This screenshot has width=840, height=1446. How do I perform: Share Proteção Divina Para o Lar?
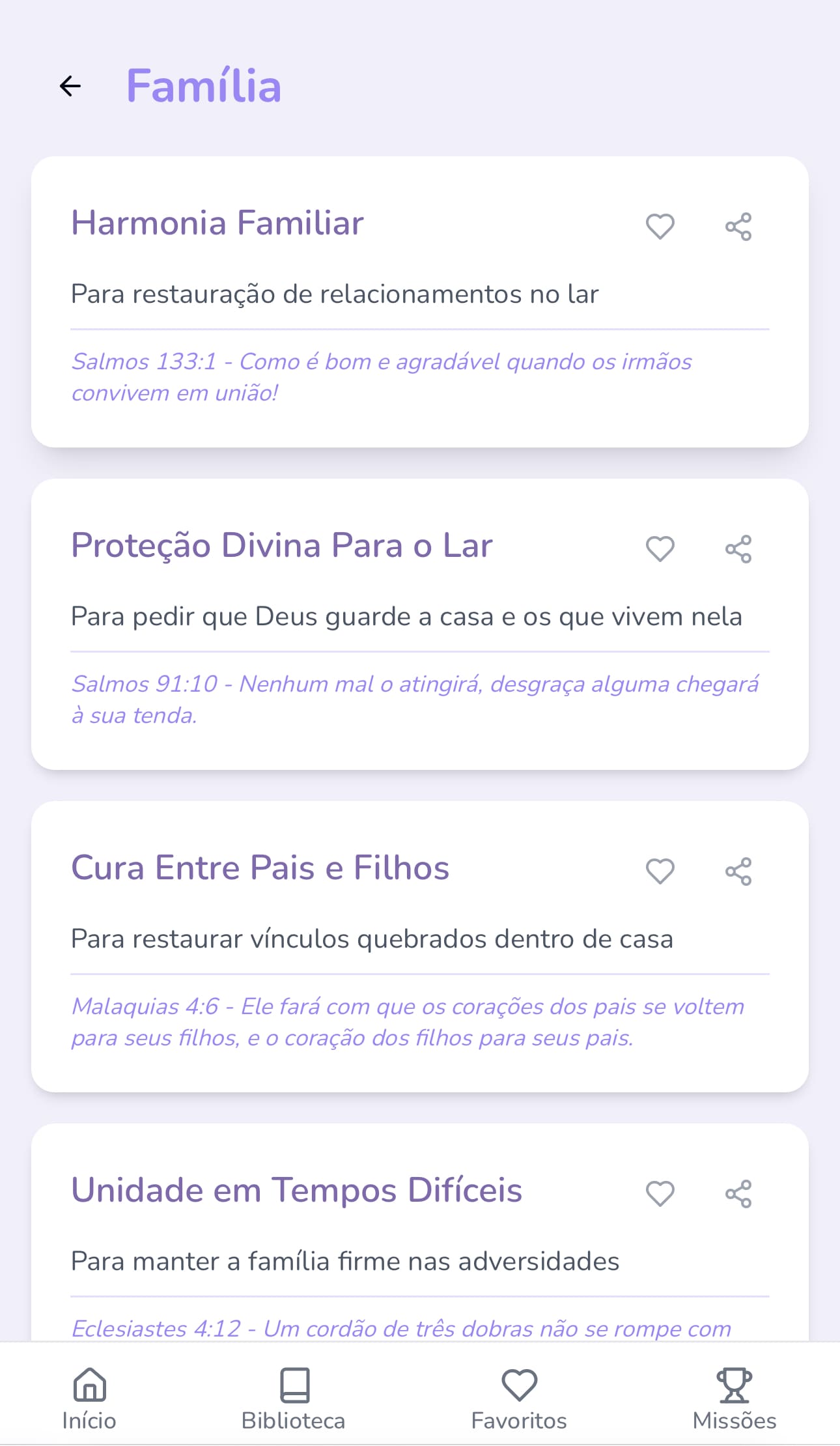pyautogui.click(x=738, y=549)
